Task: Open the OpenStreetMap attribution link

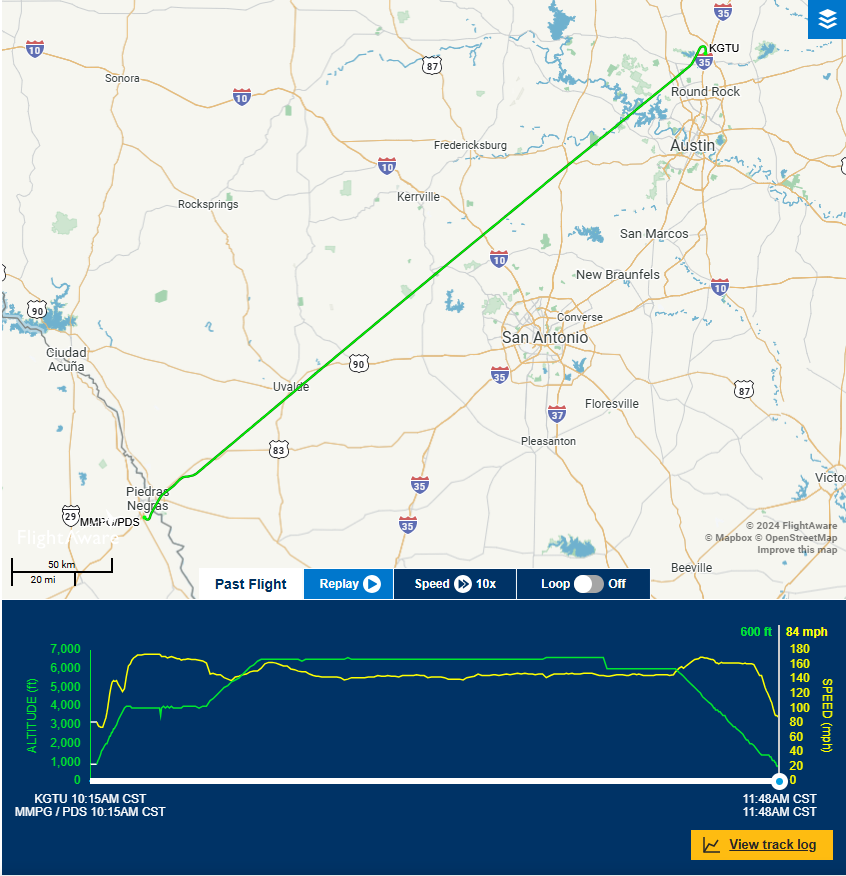Action: pos(801,538)
